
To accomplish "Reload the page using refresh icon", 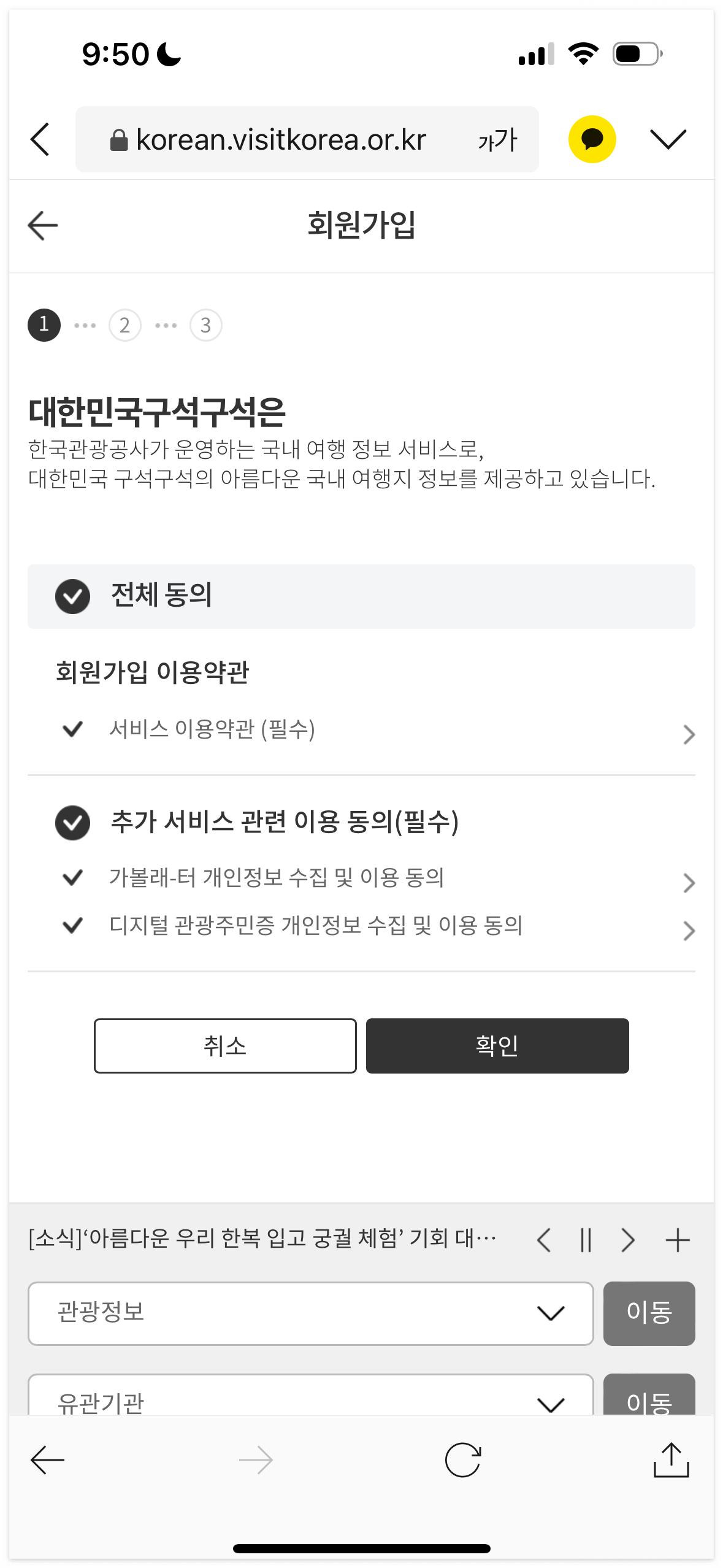I will (x=463, y=1460).
